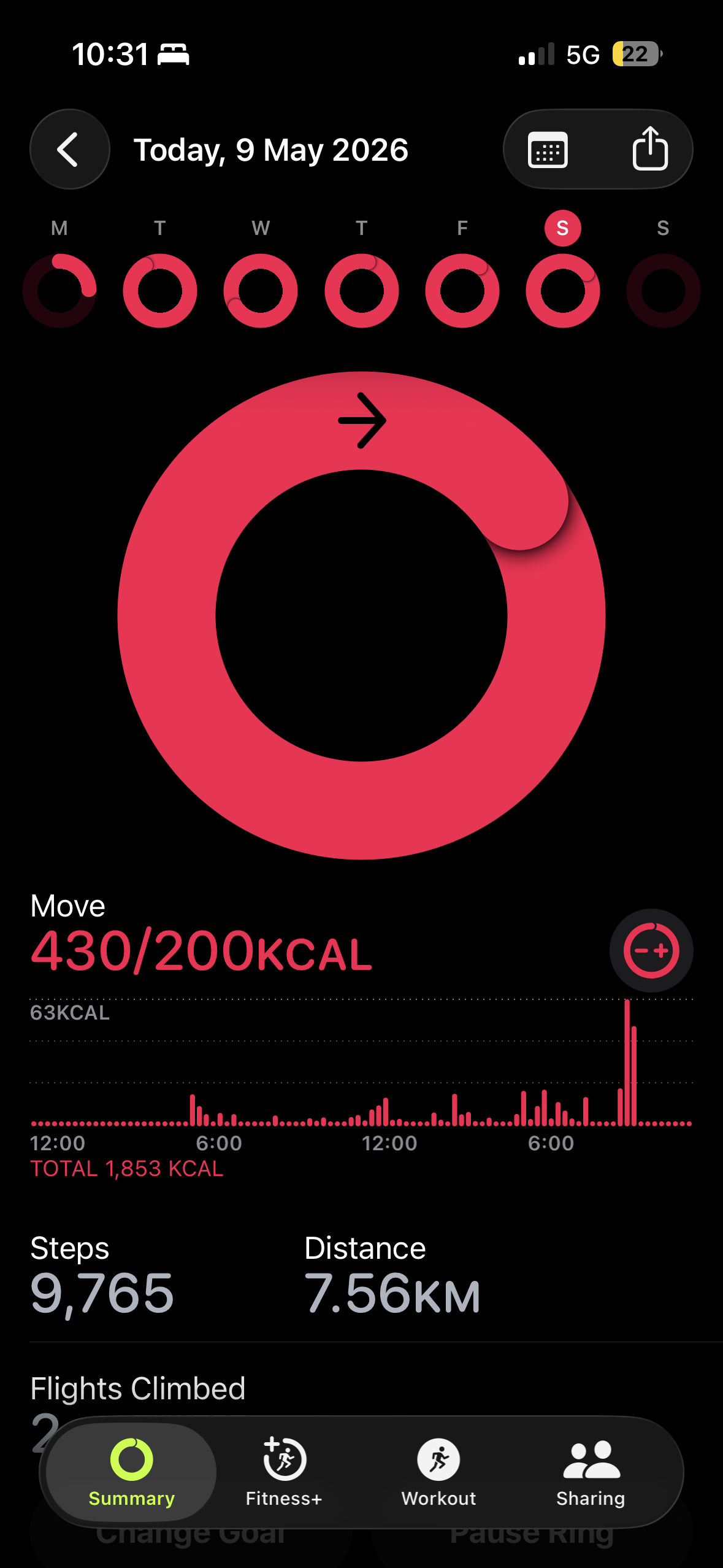Share today's activity summary
The width and height of the screenshot is (723, 1568).
pos(650,149)
